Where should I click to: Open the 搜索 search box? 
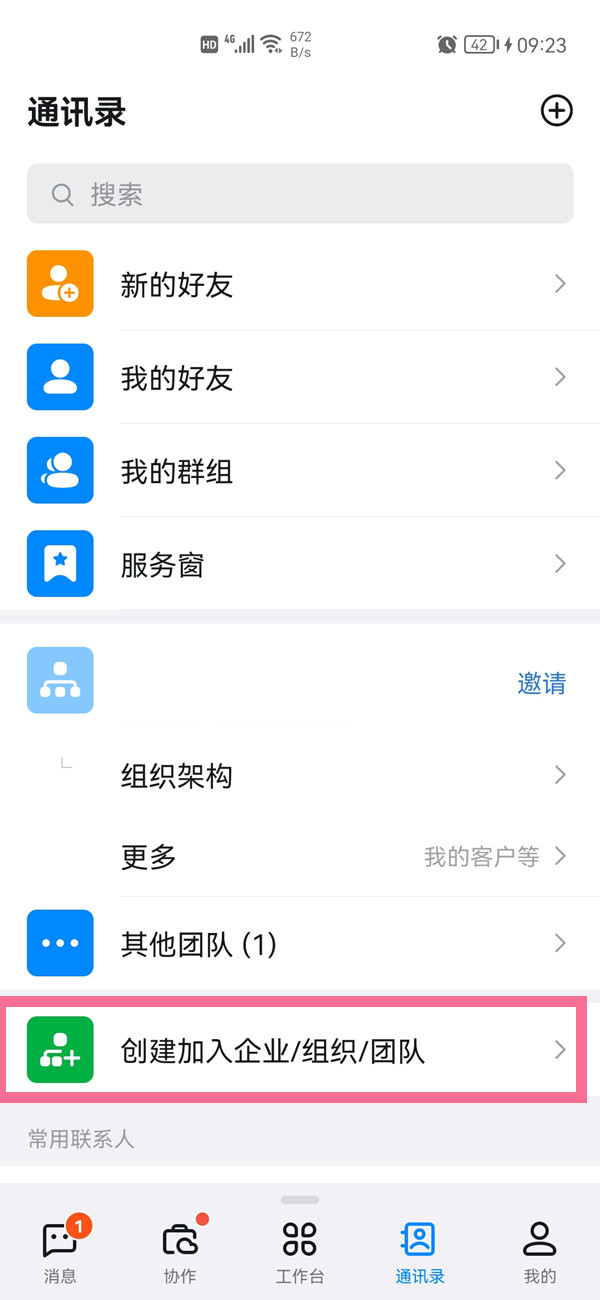coord(300,194)
